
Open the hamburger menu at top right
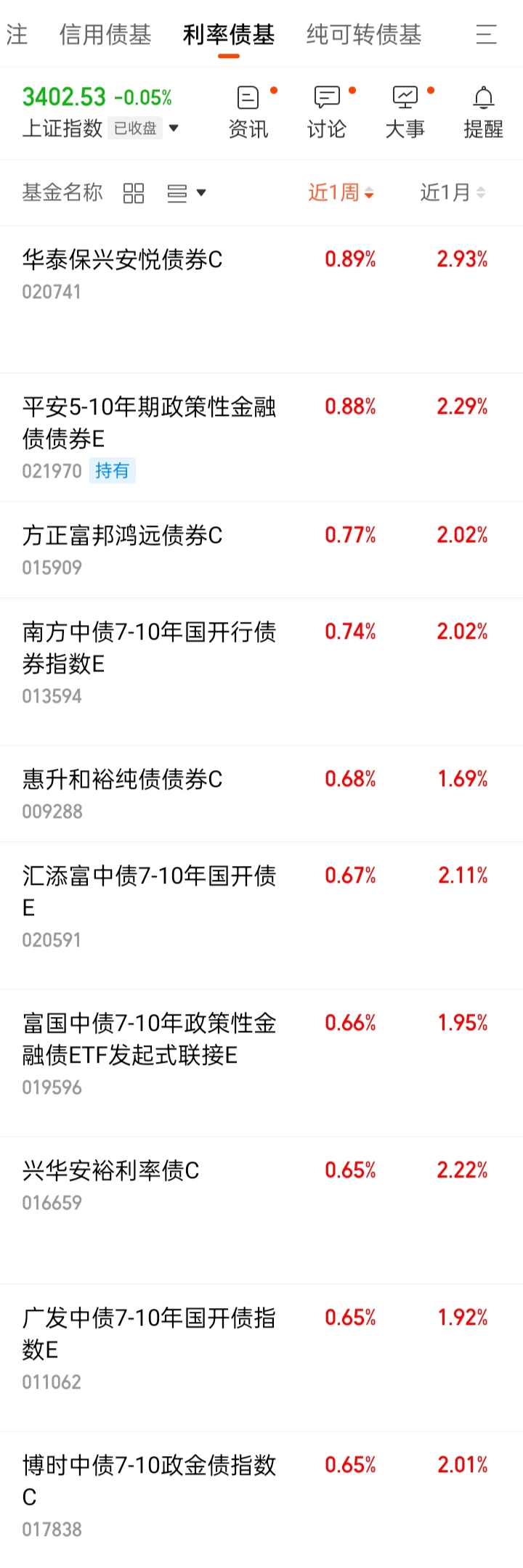[486, 34]
